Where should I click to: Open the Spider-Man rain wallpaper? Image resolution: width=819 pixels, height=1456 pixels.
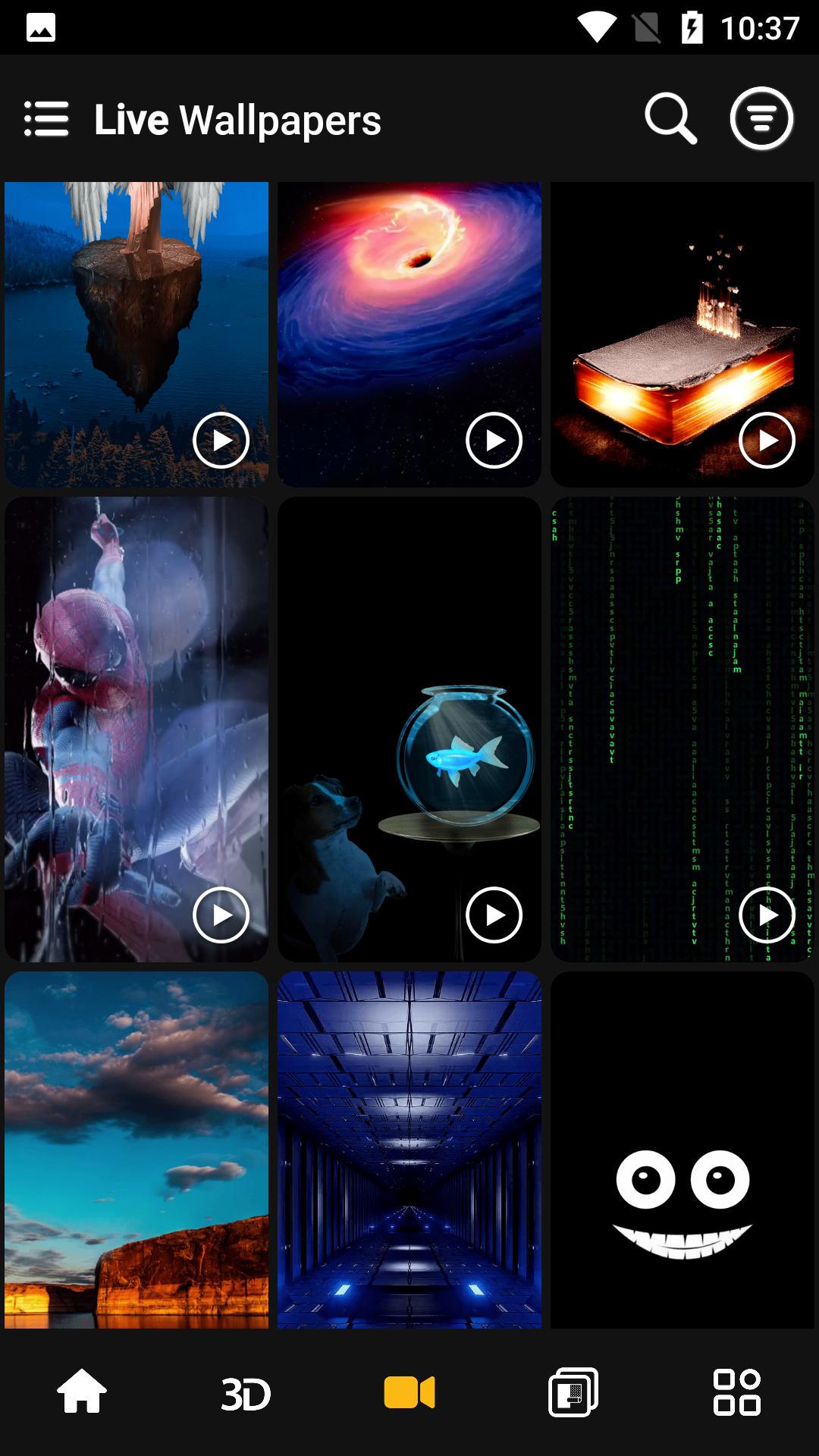click(136, 728)
